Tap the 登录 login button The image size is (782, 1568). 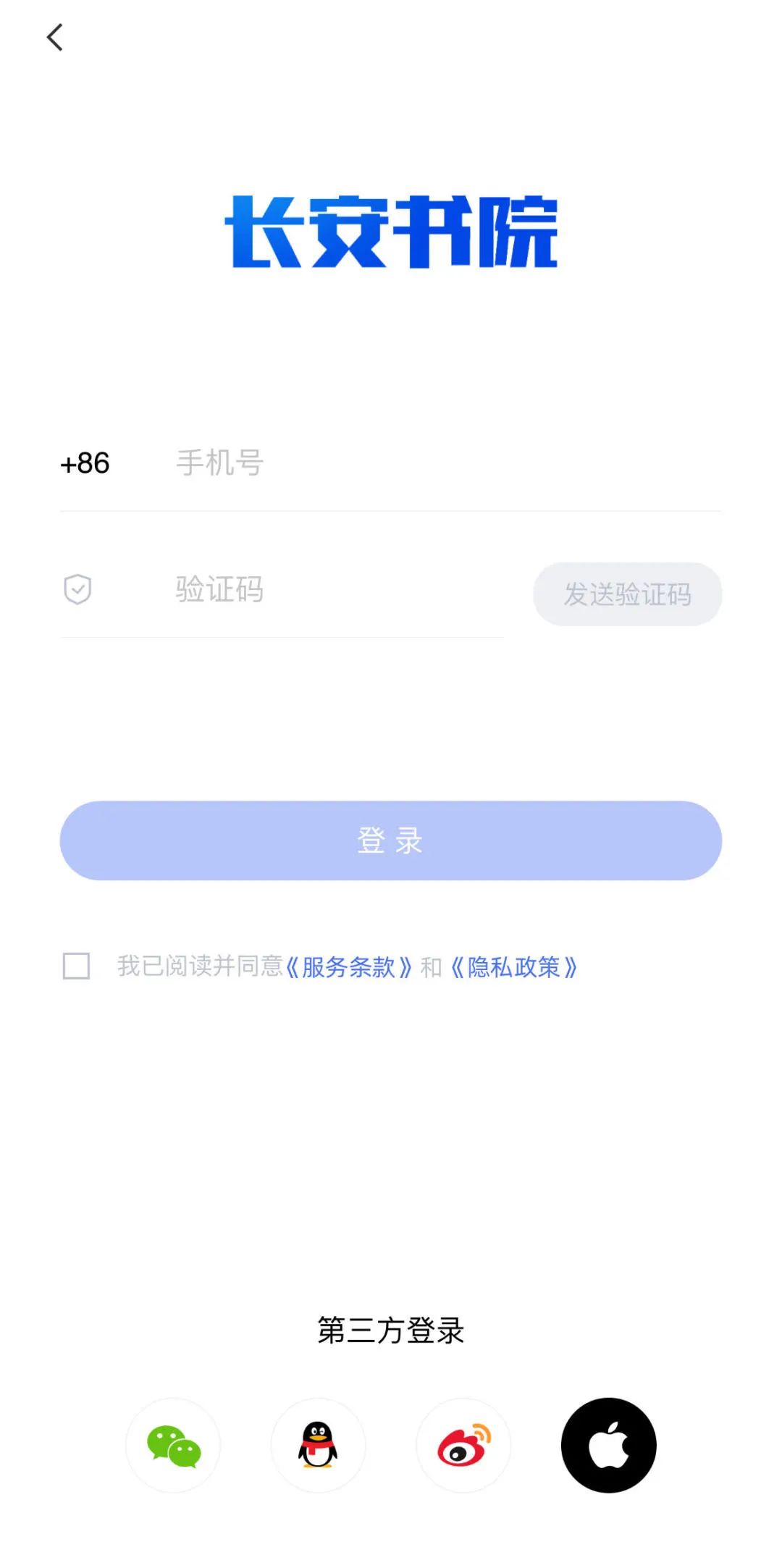391,840
